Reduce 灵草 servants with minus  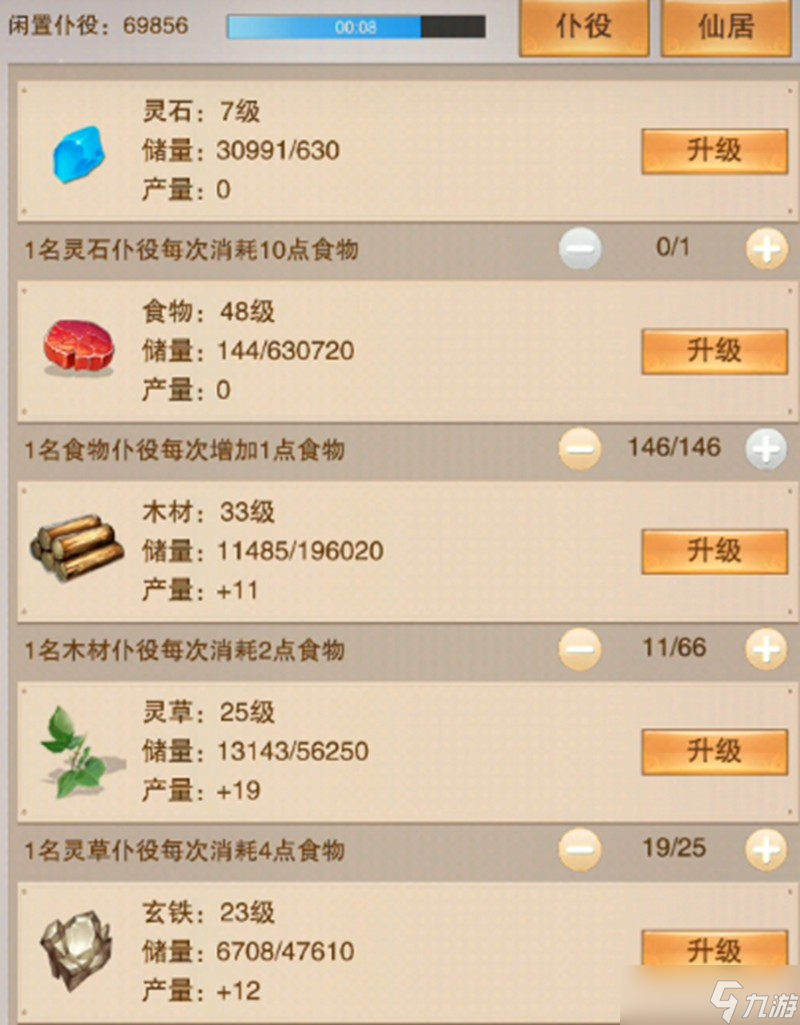click(580, 850)
